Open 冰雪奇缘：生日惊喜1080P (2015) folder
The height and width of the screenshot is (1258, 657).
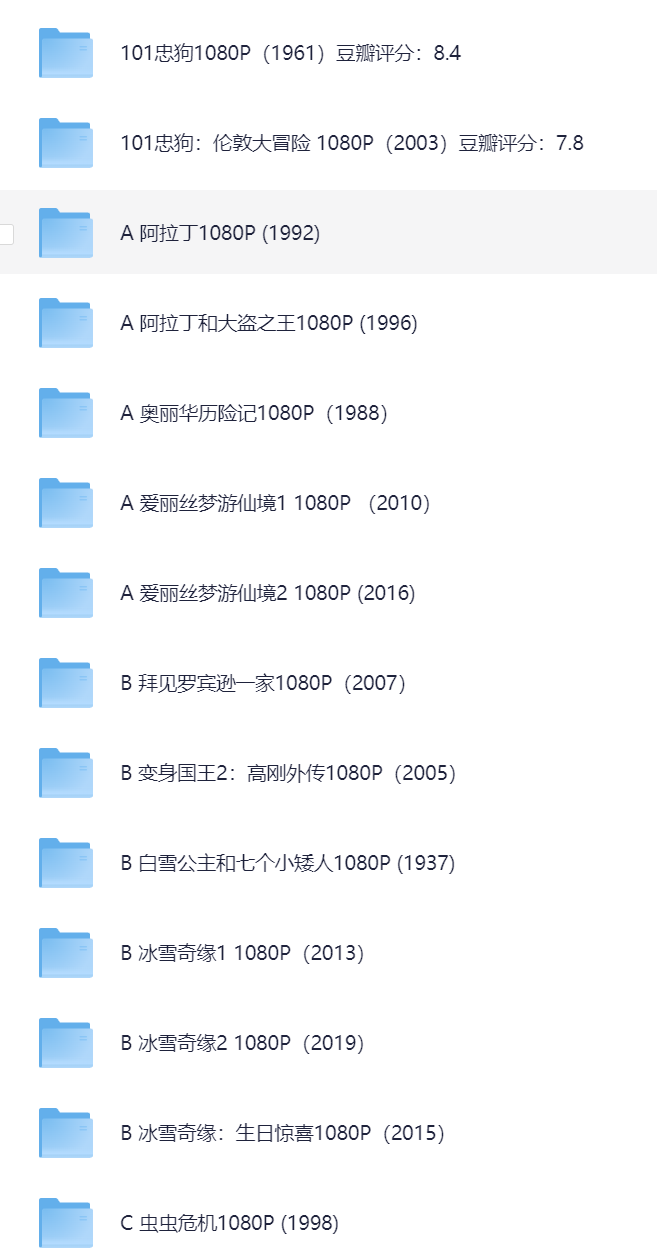[x=282, y=1134]
